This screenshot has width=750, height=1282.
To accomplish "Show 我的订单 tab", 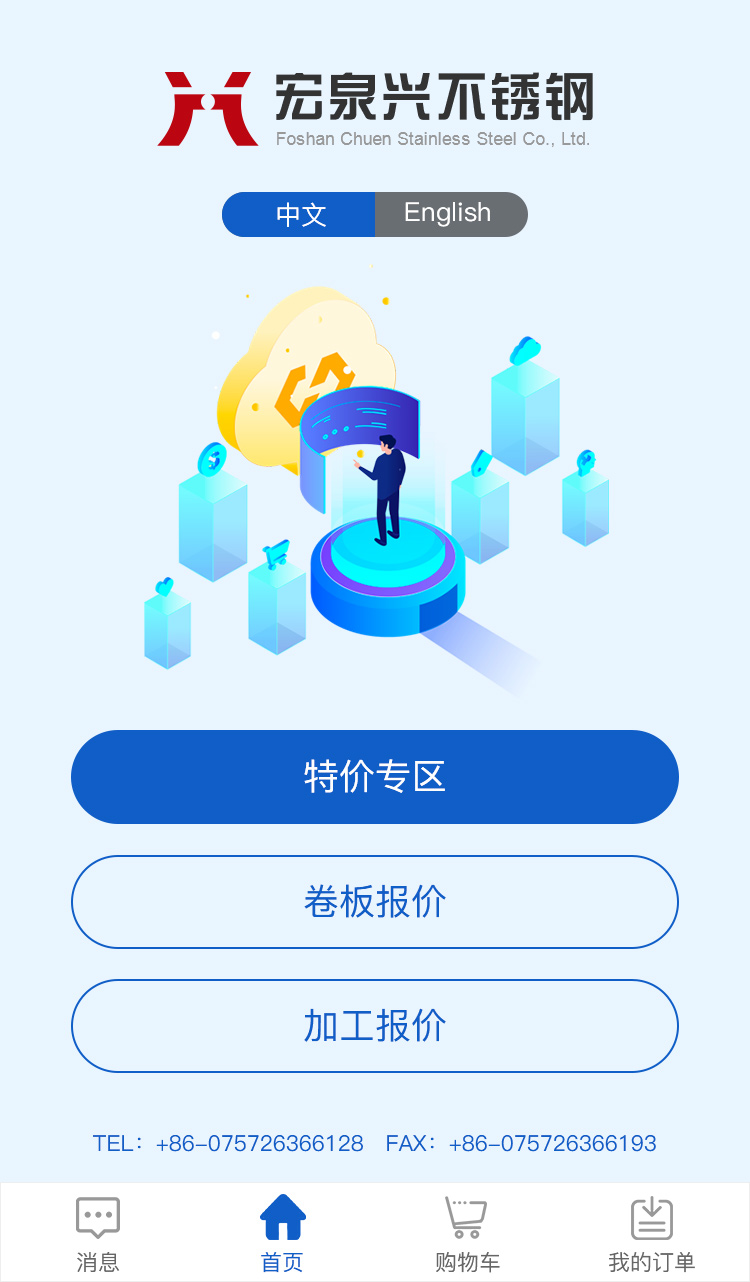I will point(651,1234).
